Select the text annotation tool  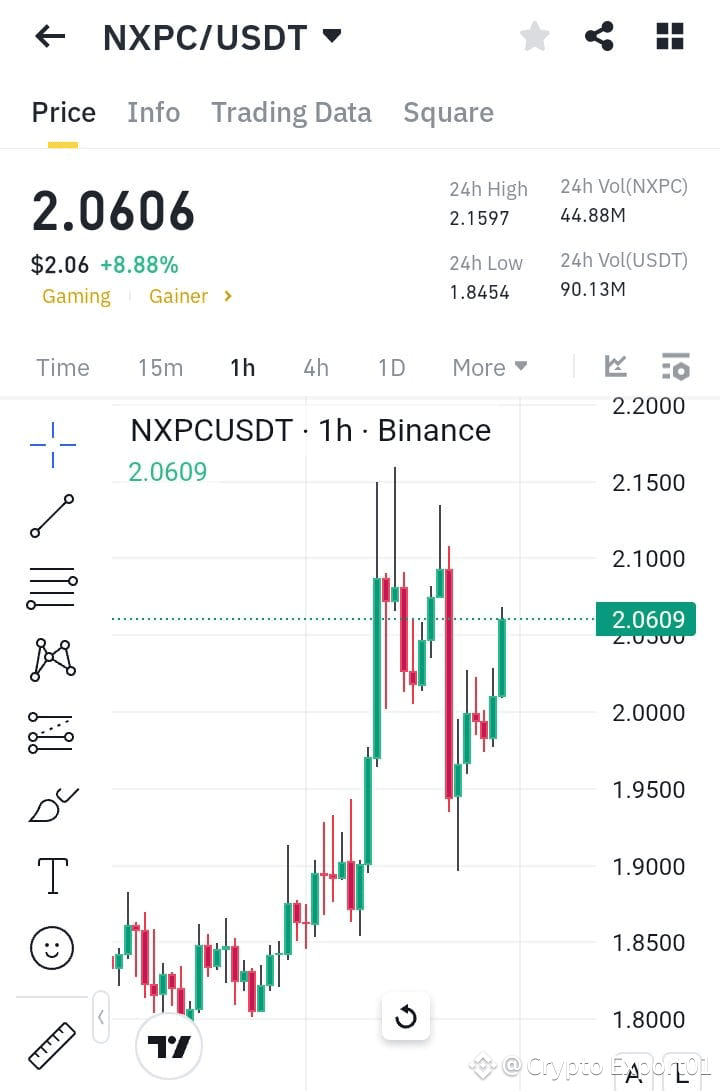click(x=50, y=876)
